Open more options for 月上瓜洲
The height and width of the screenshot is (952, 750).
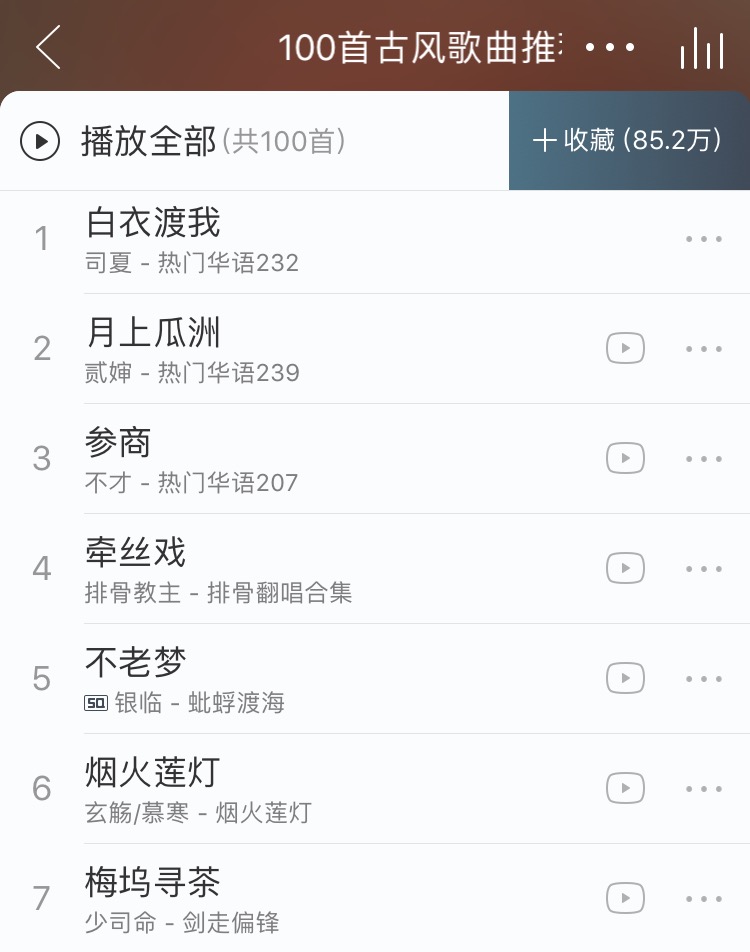(x=704, y=349)
